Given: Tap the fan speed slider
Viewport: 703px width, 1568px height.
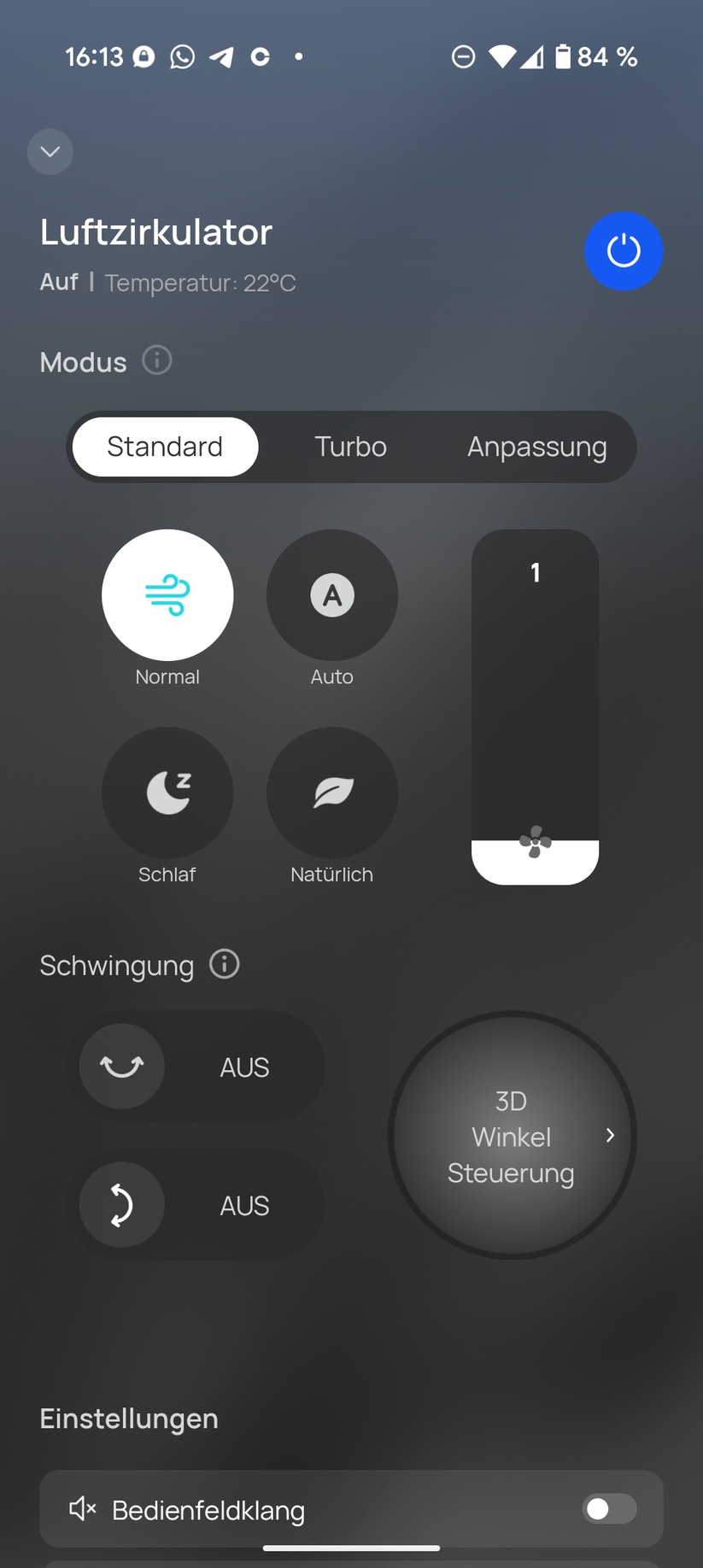Looking at the screenshot, I should [535, 706].
